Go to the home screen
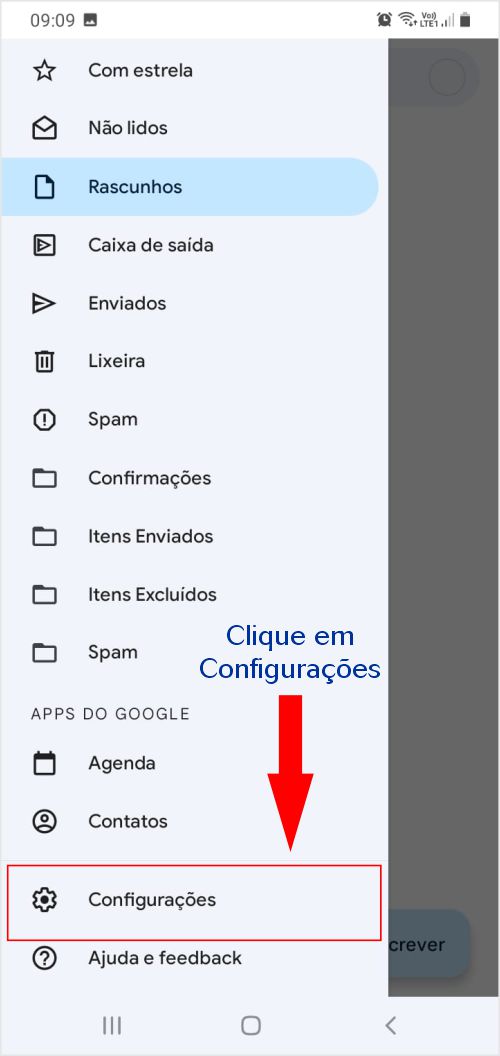Image resolution: width=500 pixels, height=1056 pixels. (x=251, y=1025)
